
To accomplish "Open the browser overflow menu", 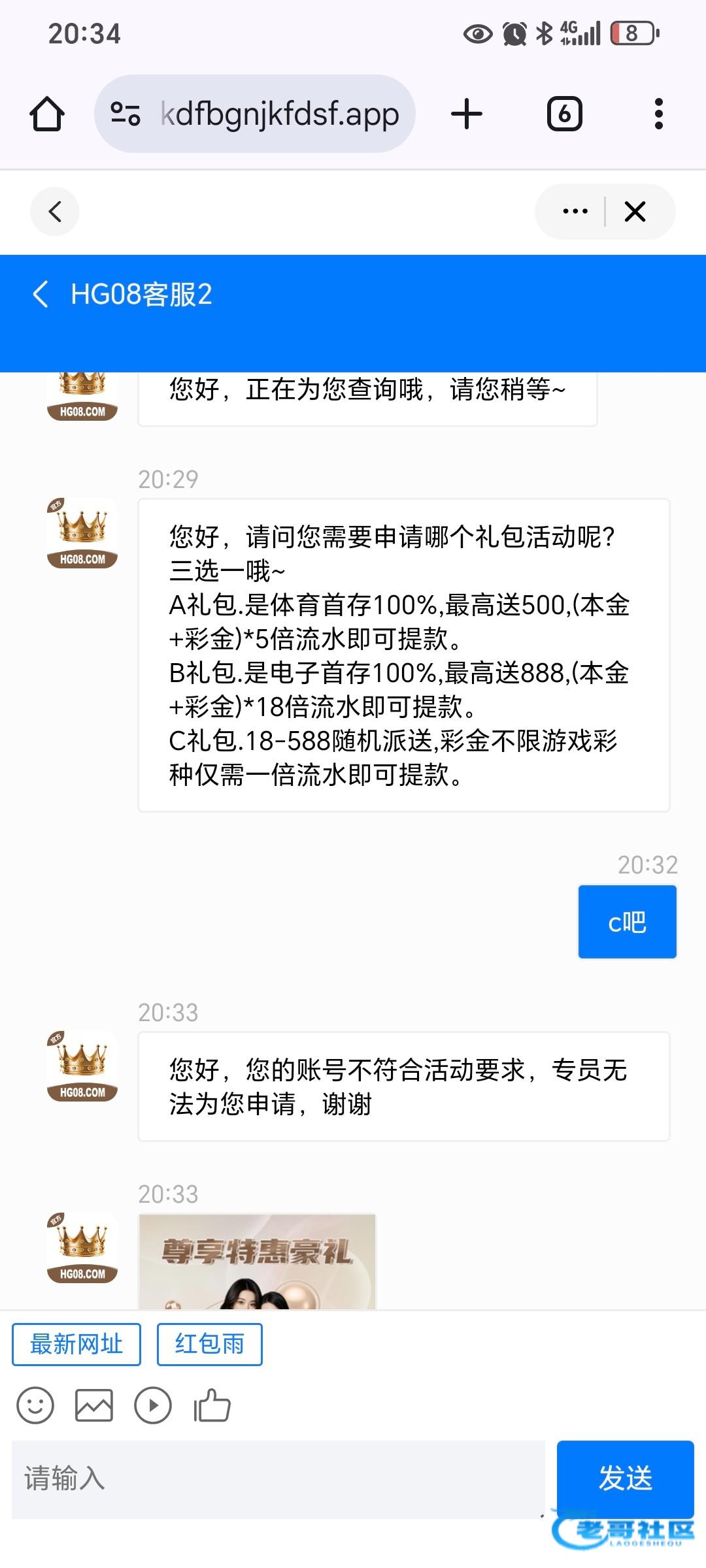I will 658,114.
